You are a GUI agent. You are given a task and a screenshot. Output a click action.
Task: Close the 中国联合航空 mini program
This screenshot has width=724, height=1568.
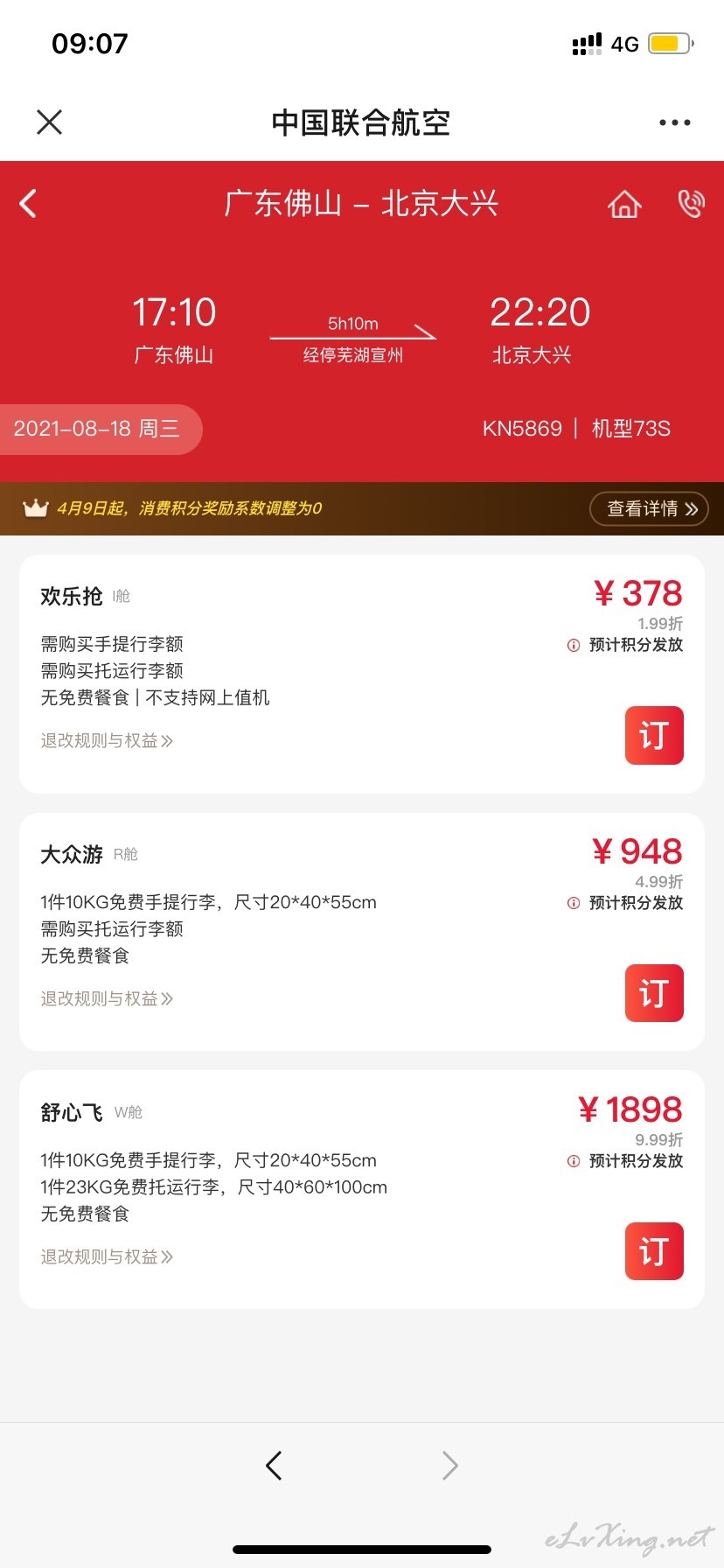tap(50, 122)
